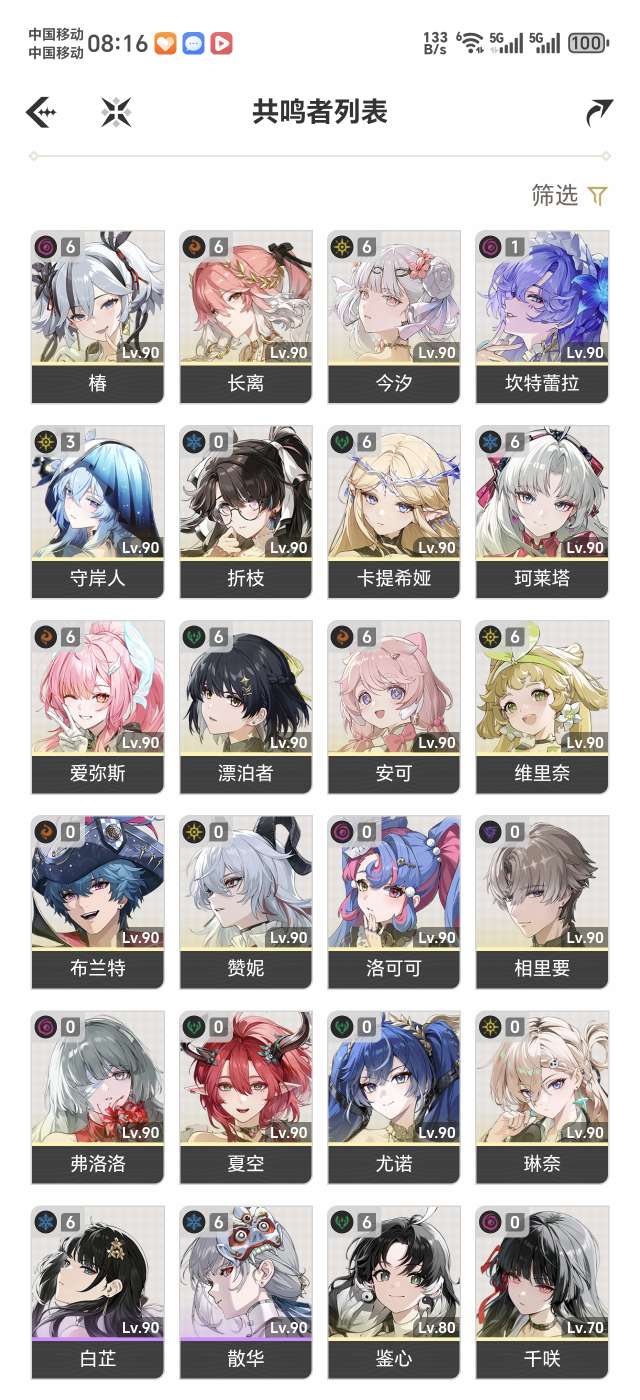
Task: View the 折枝 character card
Action: 246,510
